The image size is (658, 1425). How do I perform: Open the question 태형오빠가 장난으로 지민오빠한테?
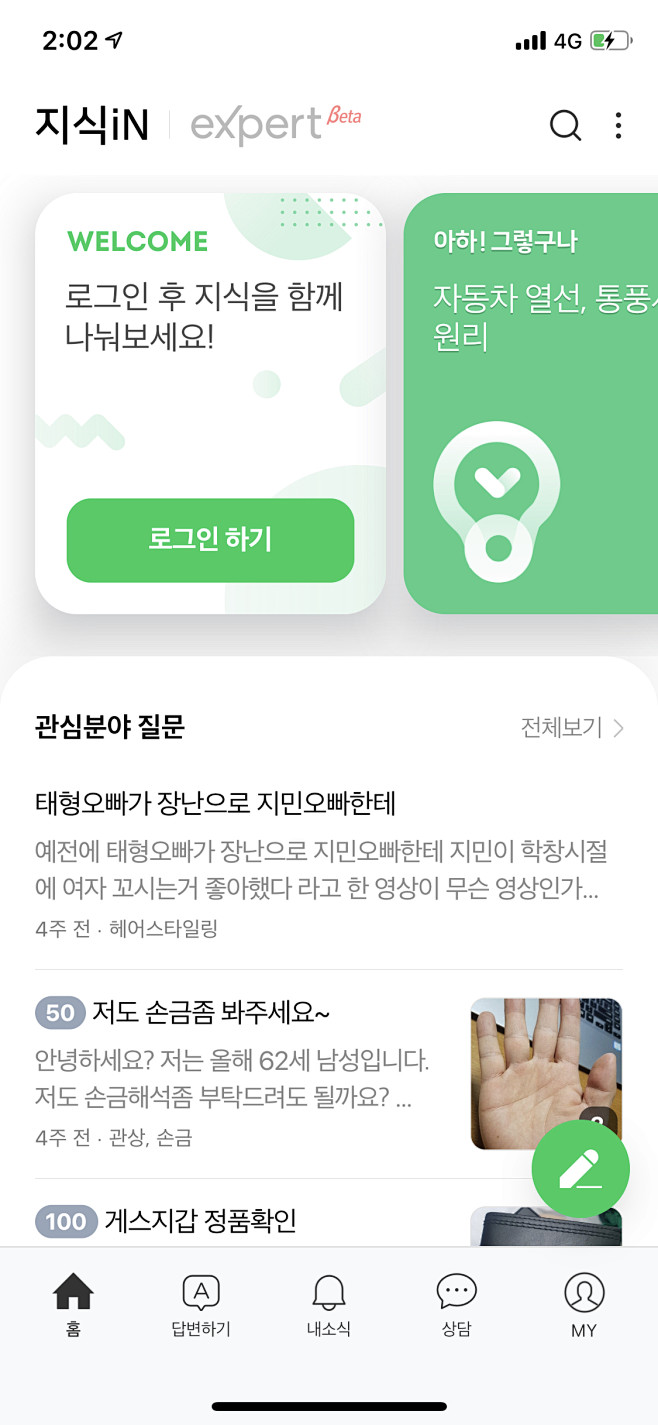point(216,802)
